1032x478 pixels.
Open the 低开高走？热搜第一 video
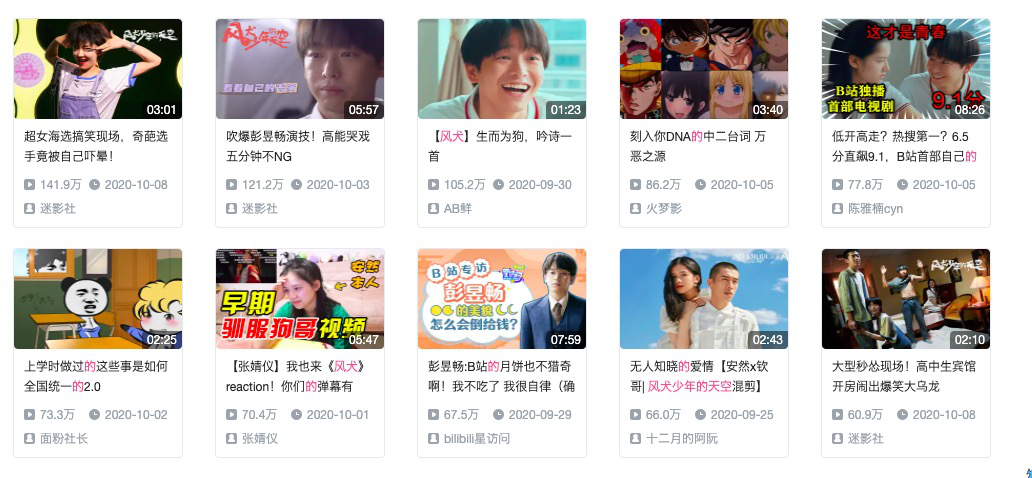(905, 69)
